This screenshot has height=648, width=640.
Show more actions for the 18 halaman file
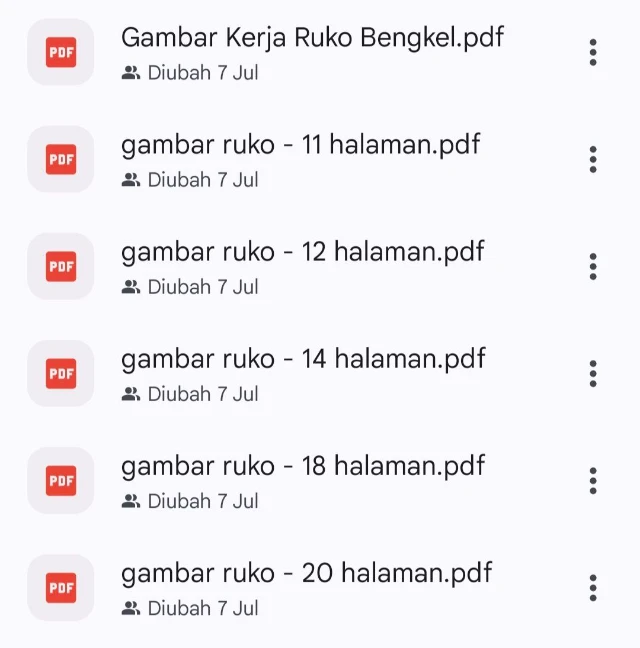coord(593,480)
